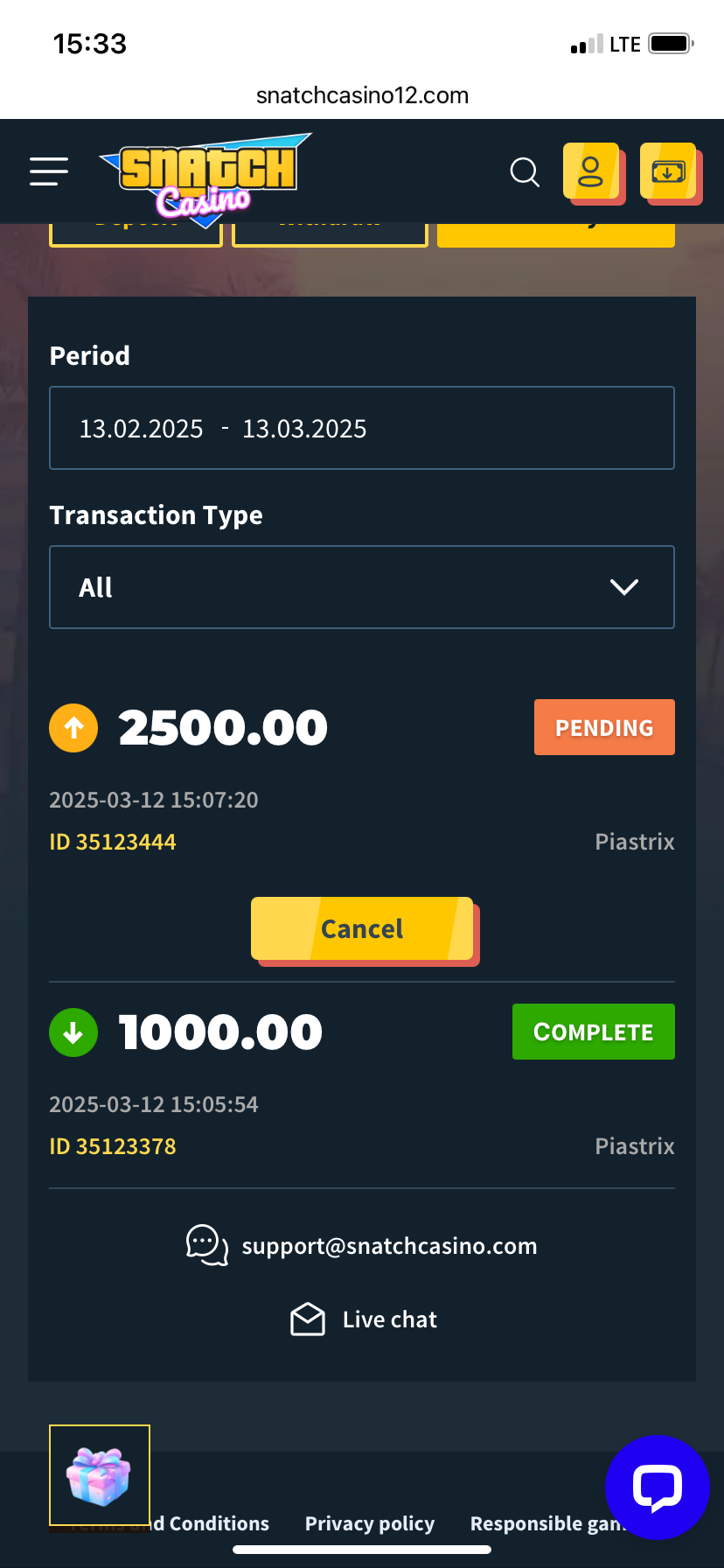This screenshot has height=1568, width=724.
Task: Open Live chat link
Action: 388,1319
